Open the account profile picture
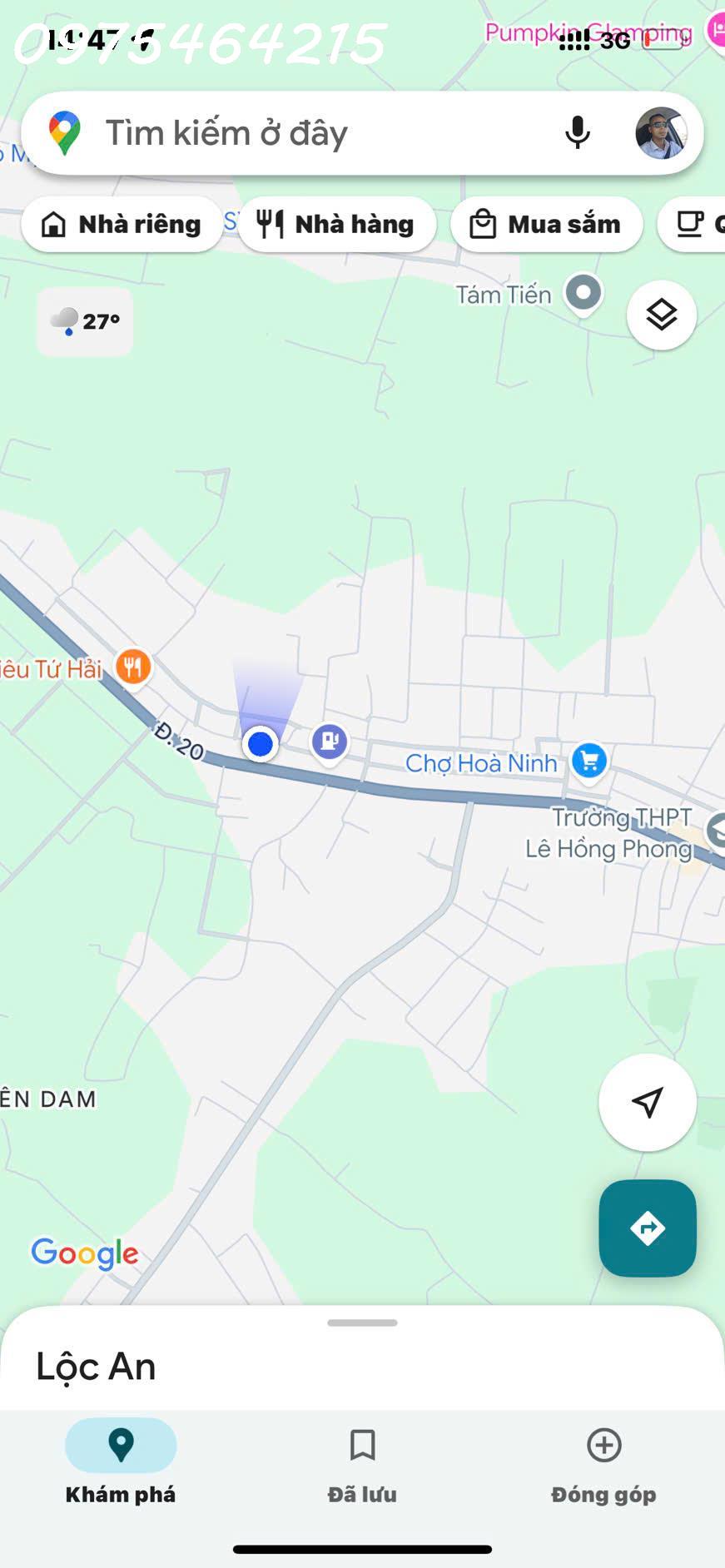Screen dimensions: 725x1568 (x=660, y=133)
